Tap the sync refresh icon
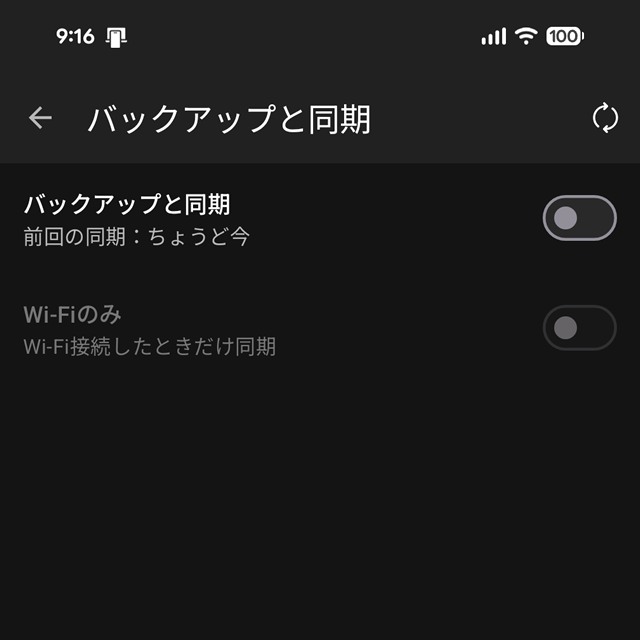640x640 pixels. coord(605,118)
